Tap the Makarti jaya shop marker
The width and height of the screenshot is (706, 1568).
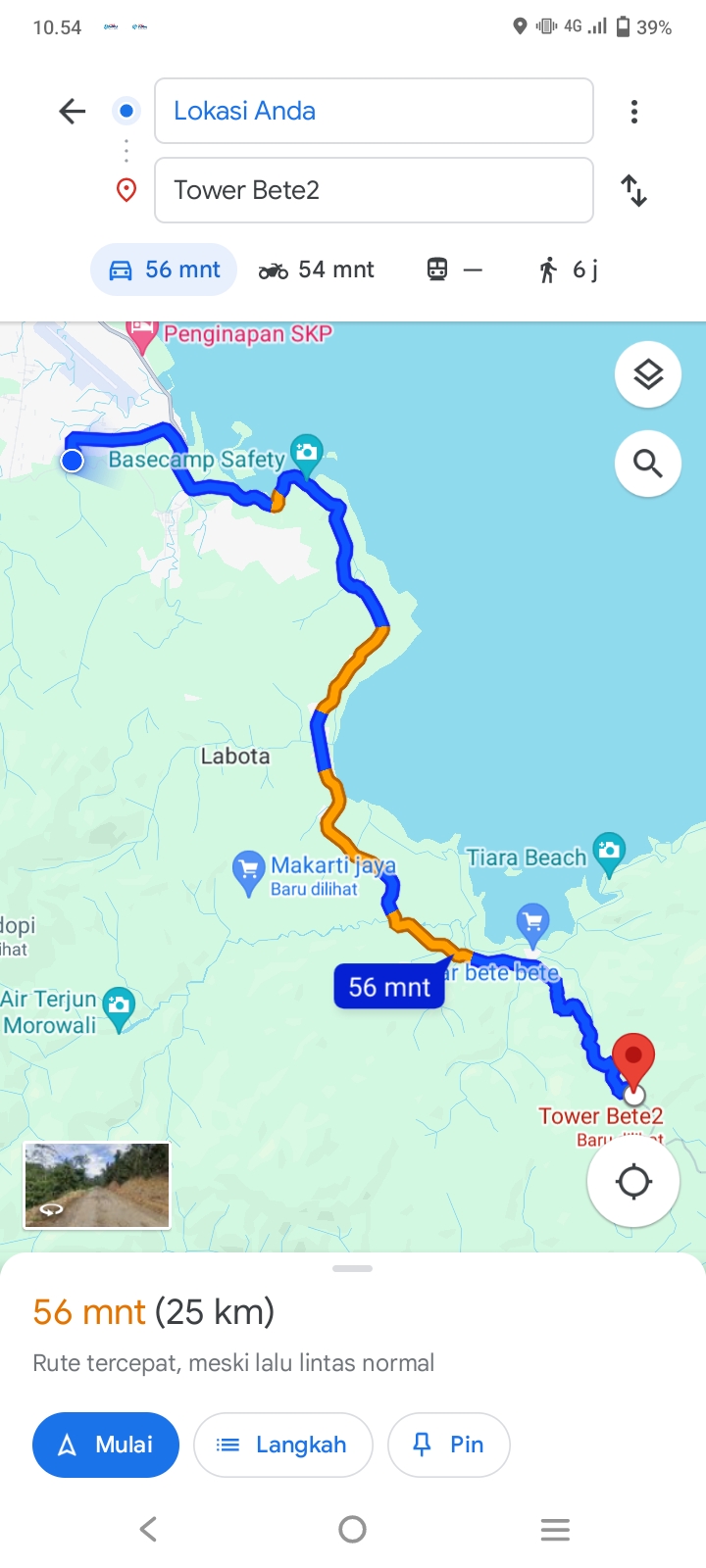[248, 871]
